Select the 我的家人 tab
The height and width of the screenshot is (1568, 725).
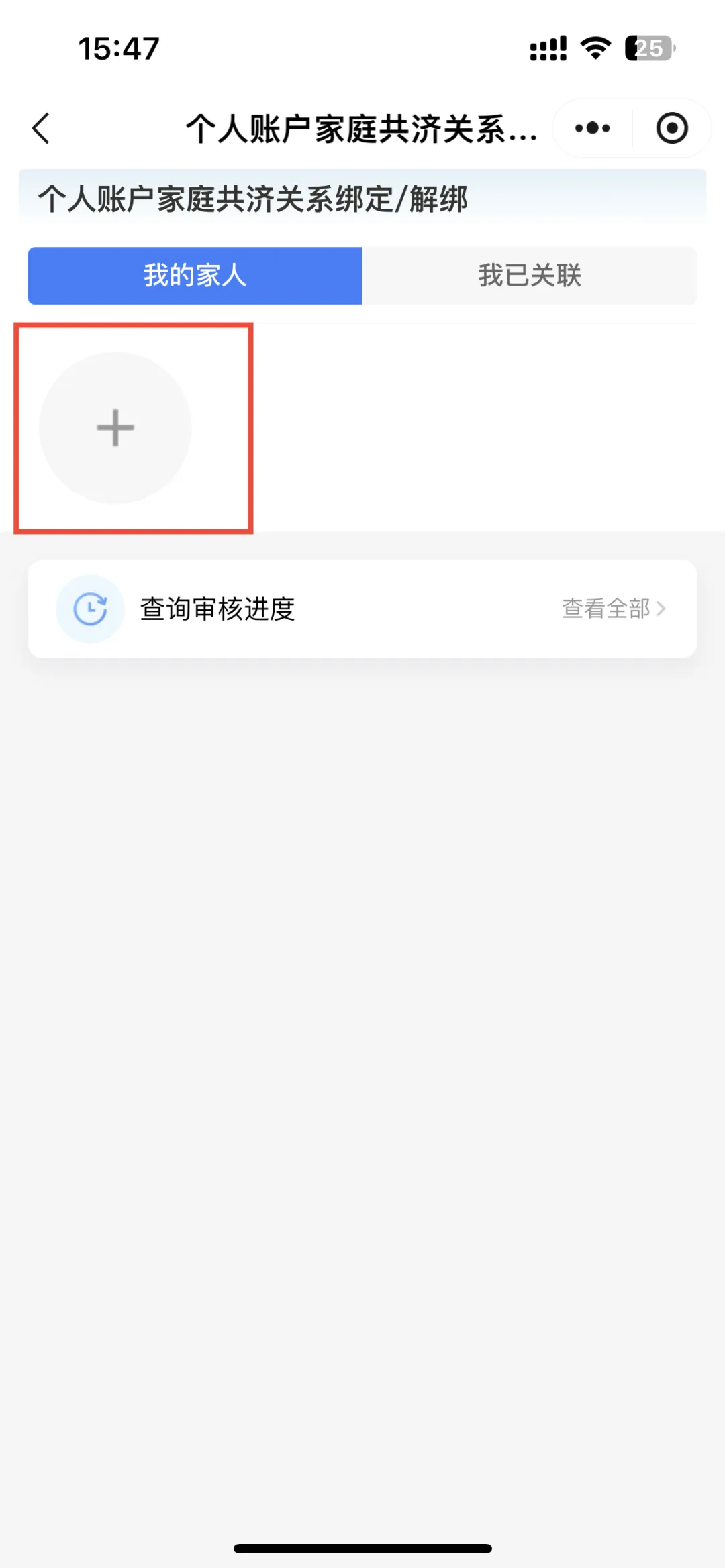[x=195, y=276]
